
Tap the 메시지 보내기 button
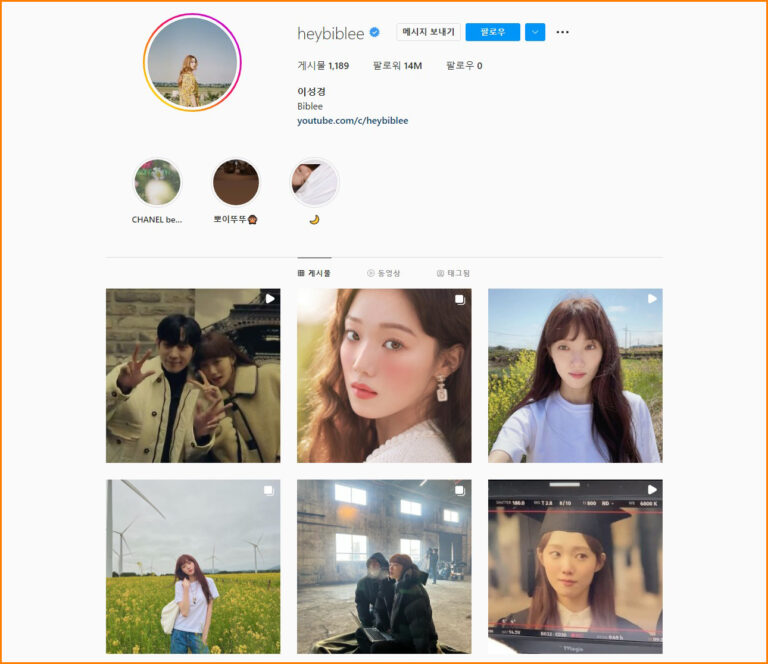pos(428,32)
